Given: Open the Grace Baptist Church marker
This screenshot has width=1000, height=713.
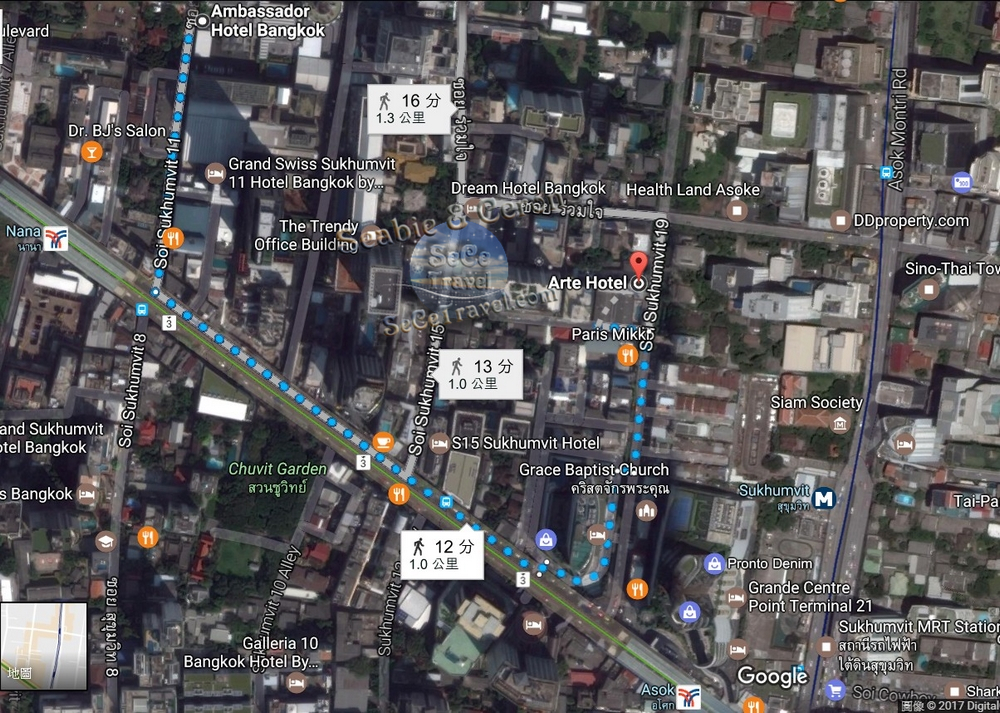Looking at the screenshot, I should pos(646,511).
